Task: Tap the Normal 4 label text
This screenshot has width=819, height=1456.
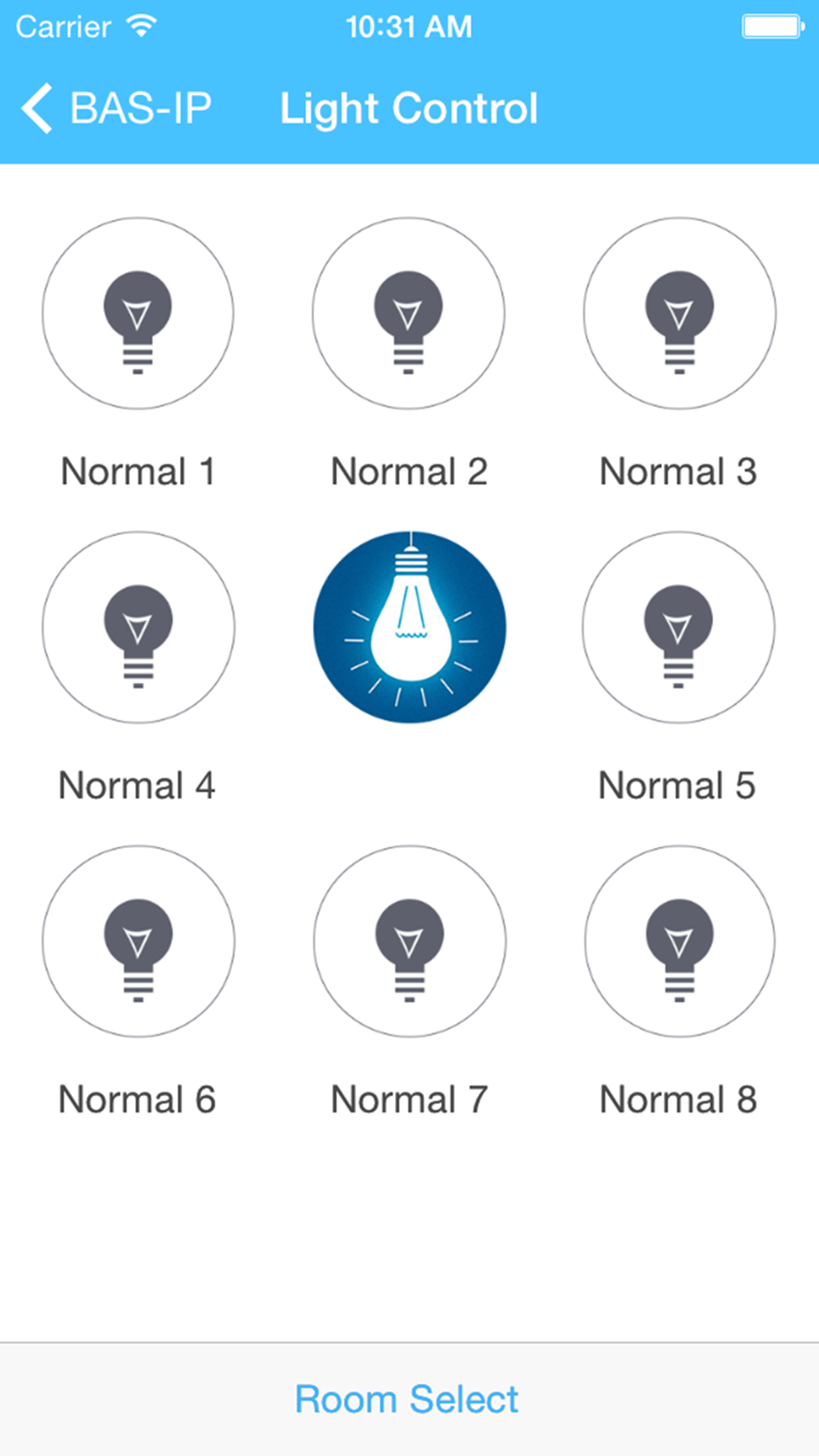Action: [138, 785]
